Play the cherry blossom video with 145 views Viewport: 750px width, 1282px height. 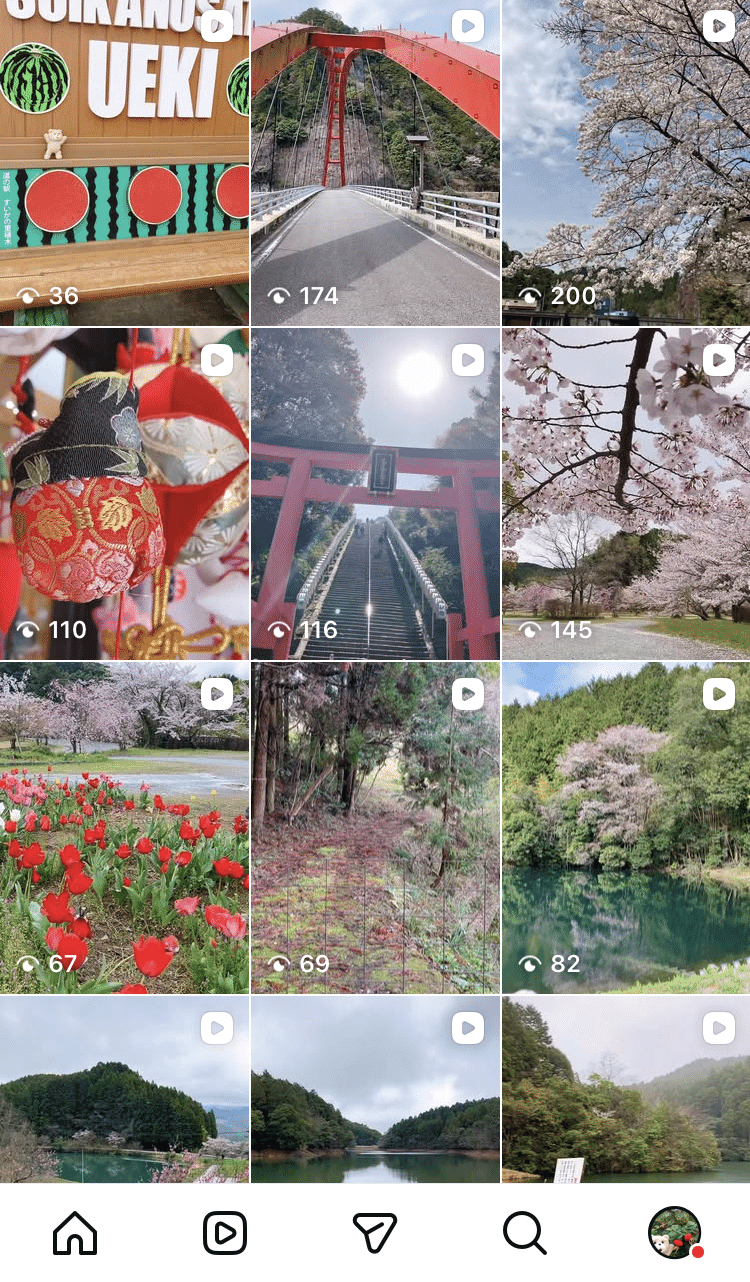click(x=625, y=490)
